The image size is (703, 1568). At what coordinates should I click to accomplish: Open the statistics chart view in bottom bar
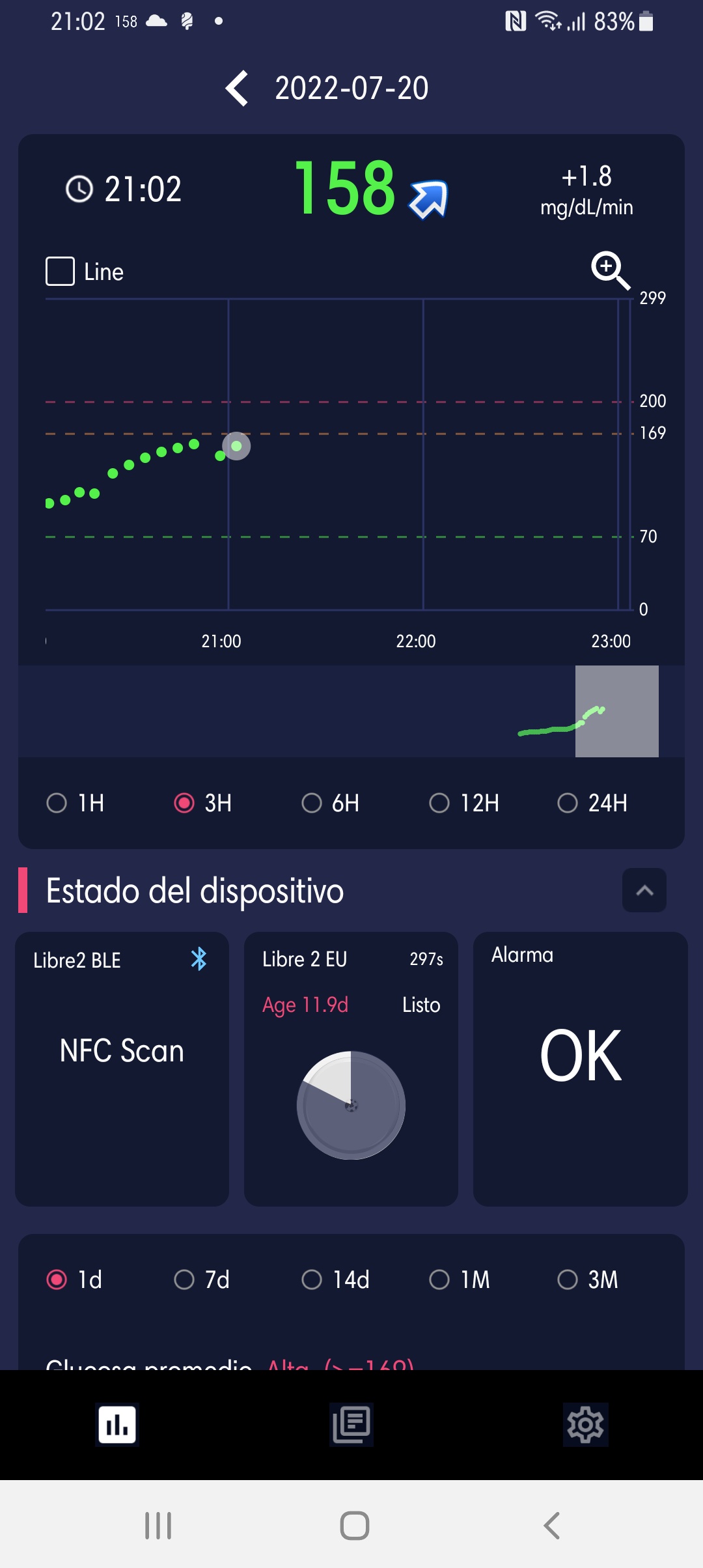pos(117,1424)
